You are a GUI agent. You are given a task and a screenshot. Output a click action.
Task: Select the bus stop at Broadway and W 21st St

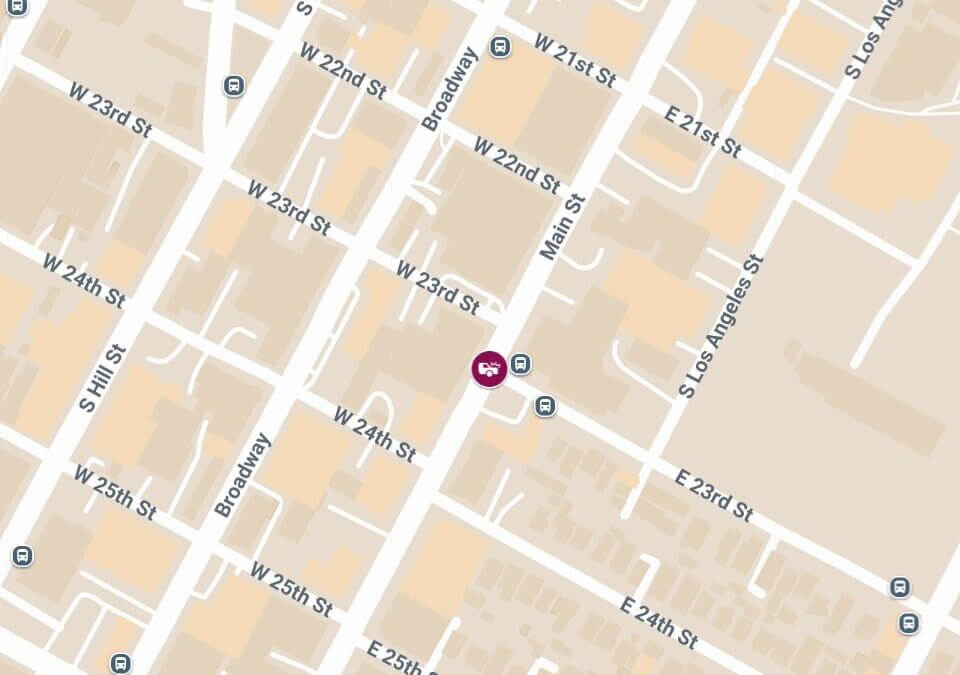tap(500, 47)
